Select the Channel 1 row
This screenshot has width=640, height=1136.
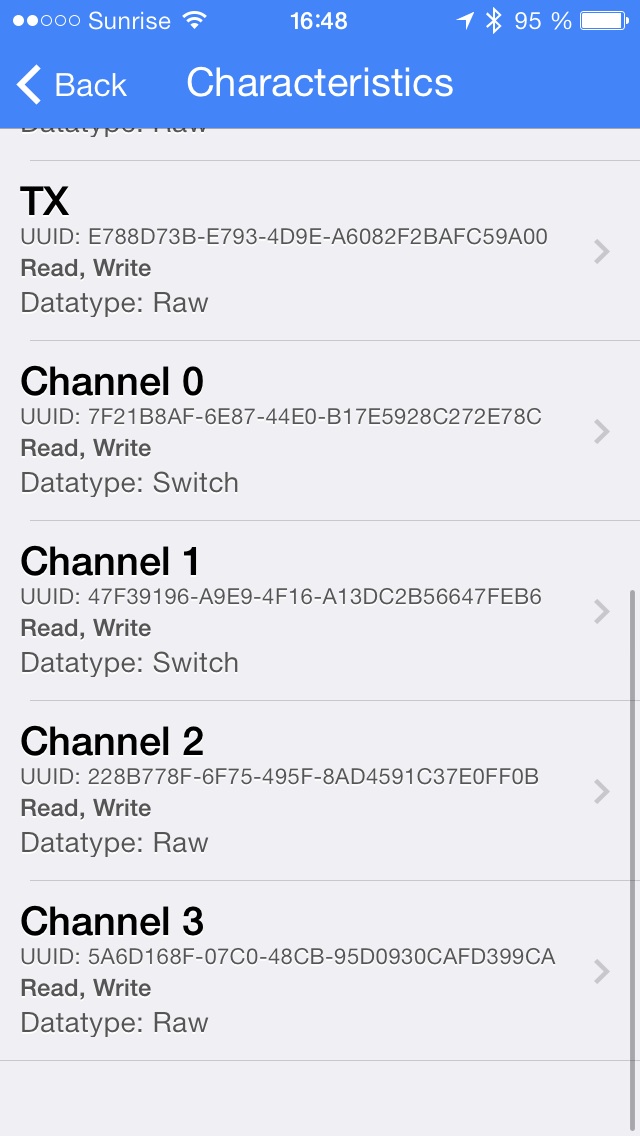[320, 611]
